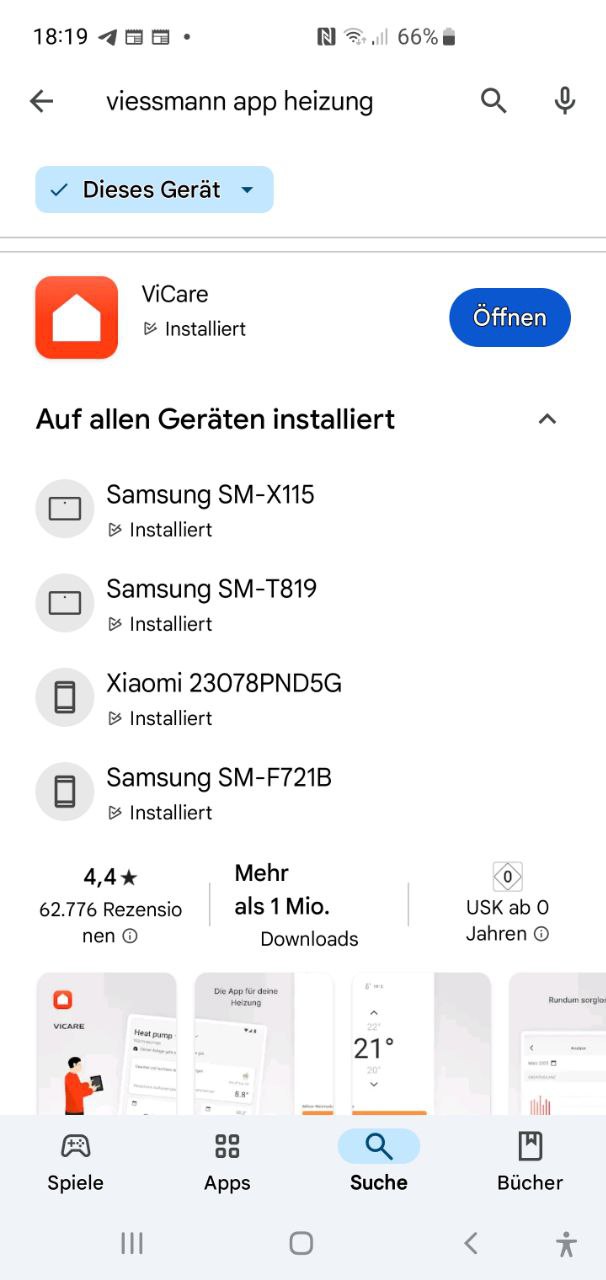Switch to the Bücher tab

point(530,1162)
